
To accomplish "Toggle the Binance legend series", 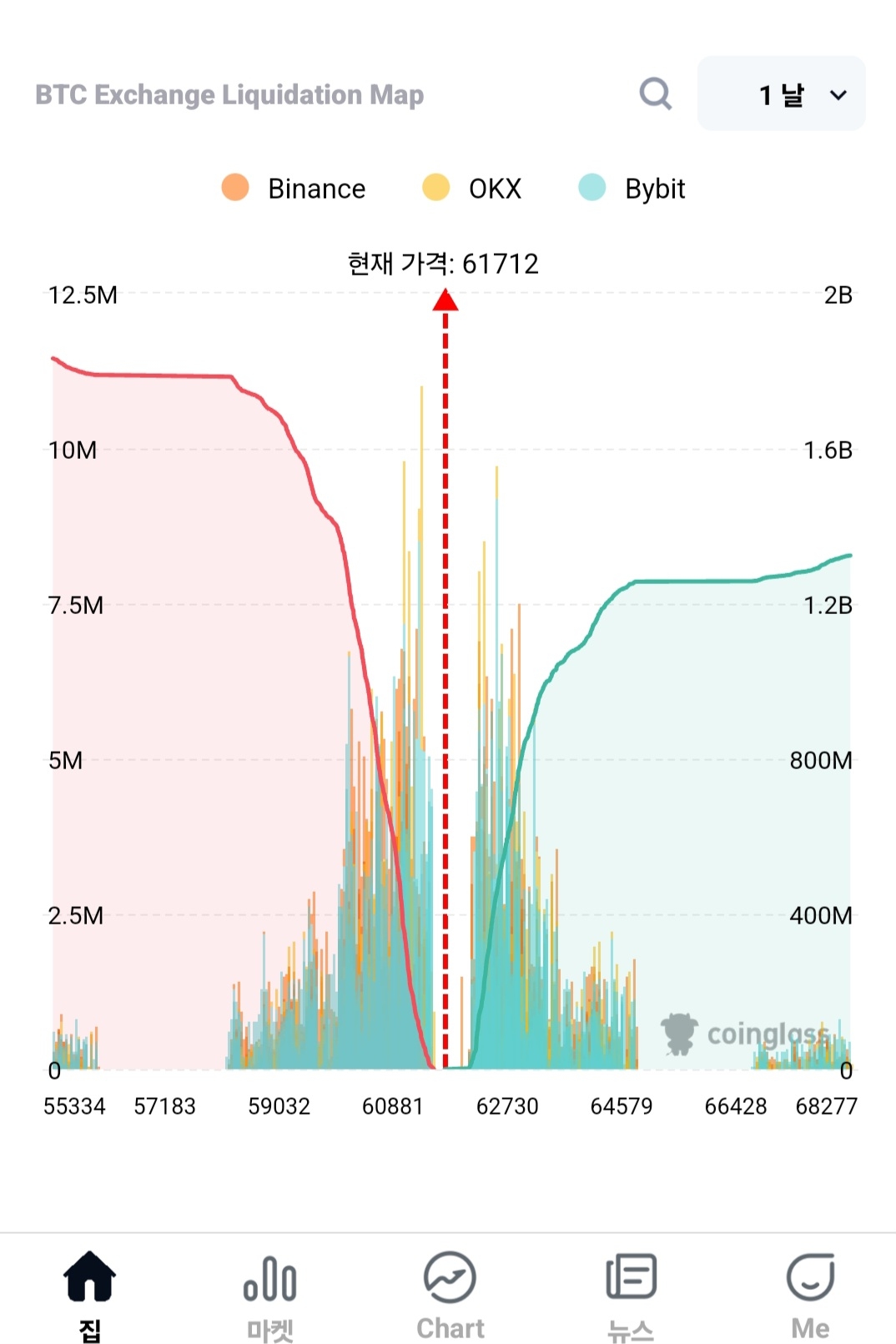I will (294, 189).
